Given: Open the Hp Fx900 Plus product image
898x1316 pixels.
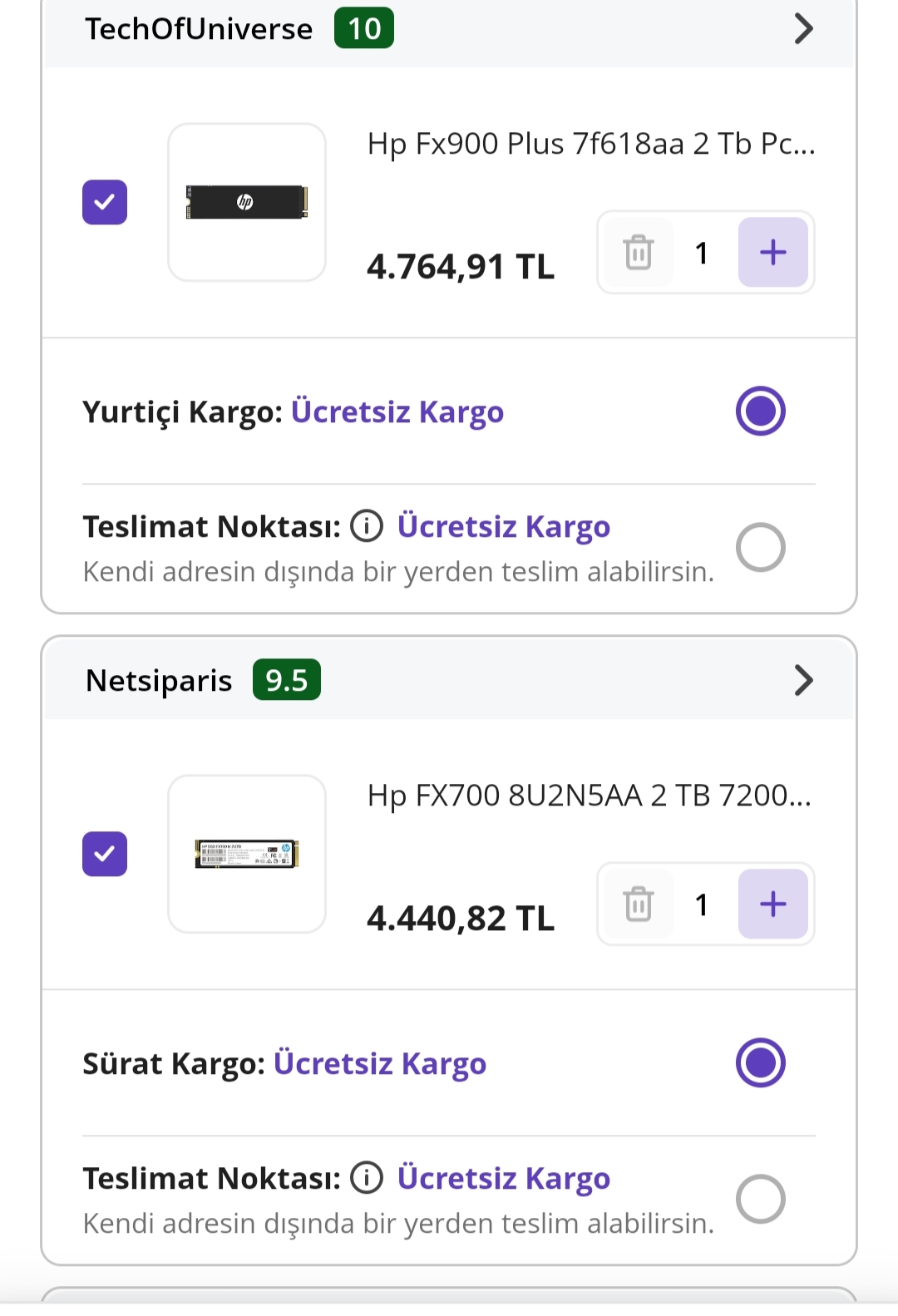Looking at the screenshot, I should tap(247, 202).
